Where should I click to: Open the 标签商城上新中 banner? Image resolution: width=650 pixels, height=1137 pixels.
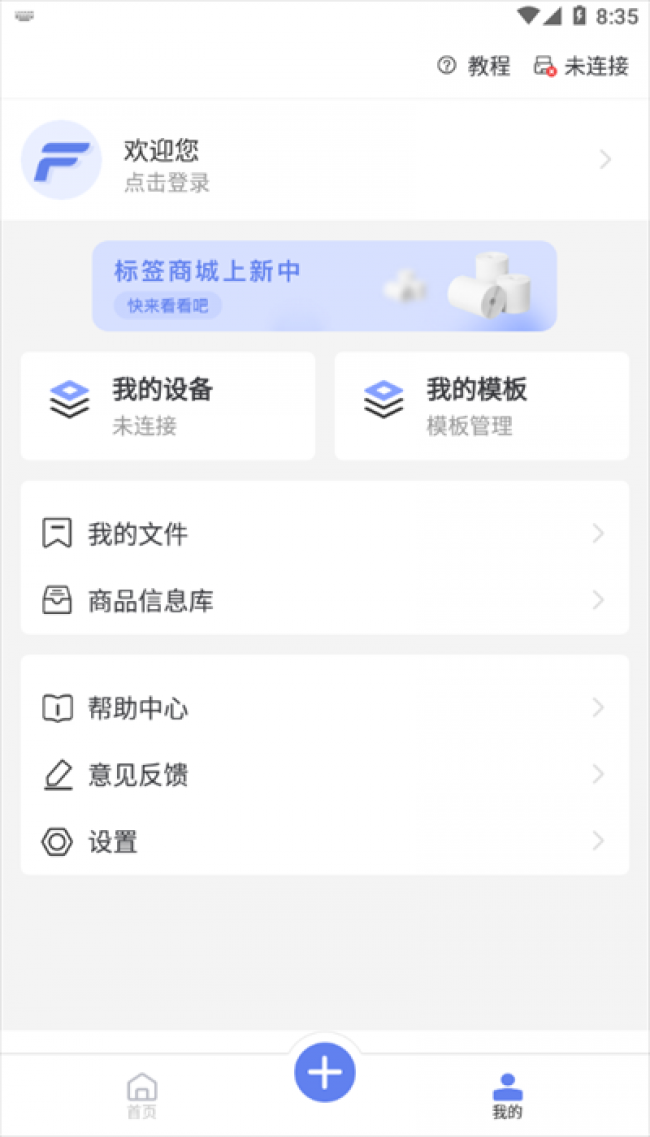click(x=324, y=286)
